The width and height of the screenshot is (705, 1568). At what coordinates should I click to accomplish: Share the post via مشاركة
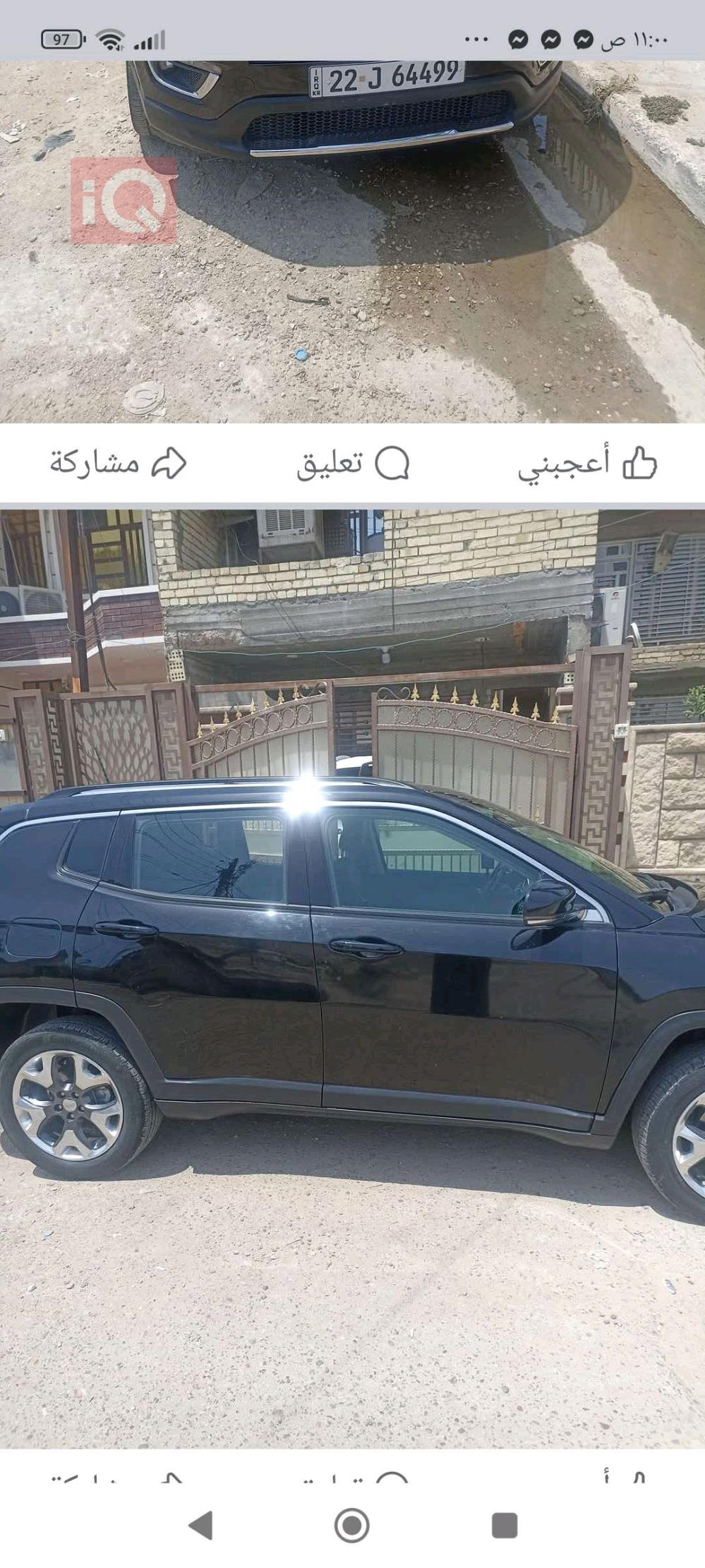[118, 464]
